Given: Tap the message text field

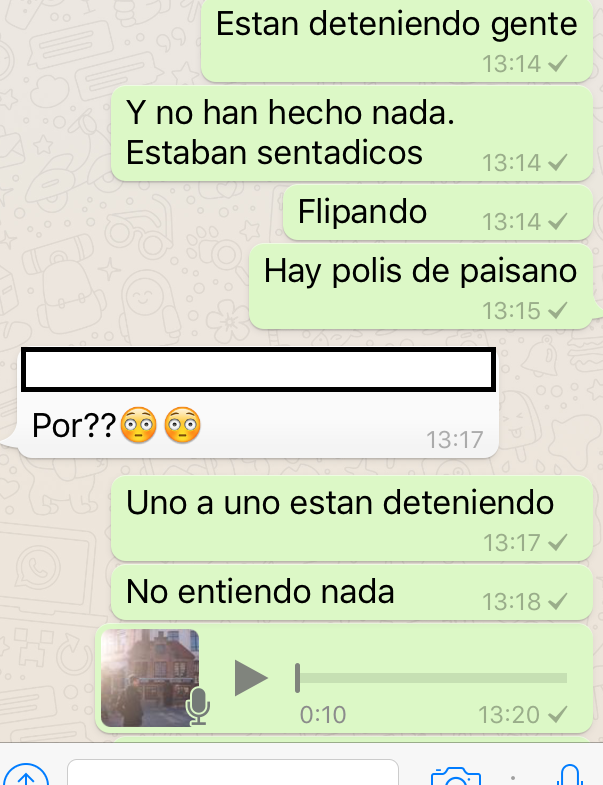Looking at the screenshot, I should pos(232,775).
